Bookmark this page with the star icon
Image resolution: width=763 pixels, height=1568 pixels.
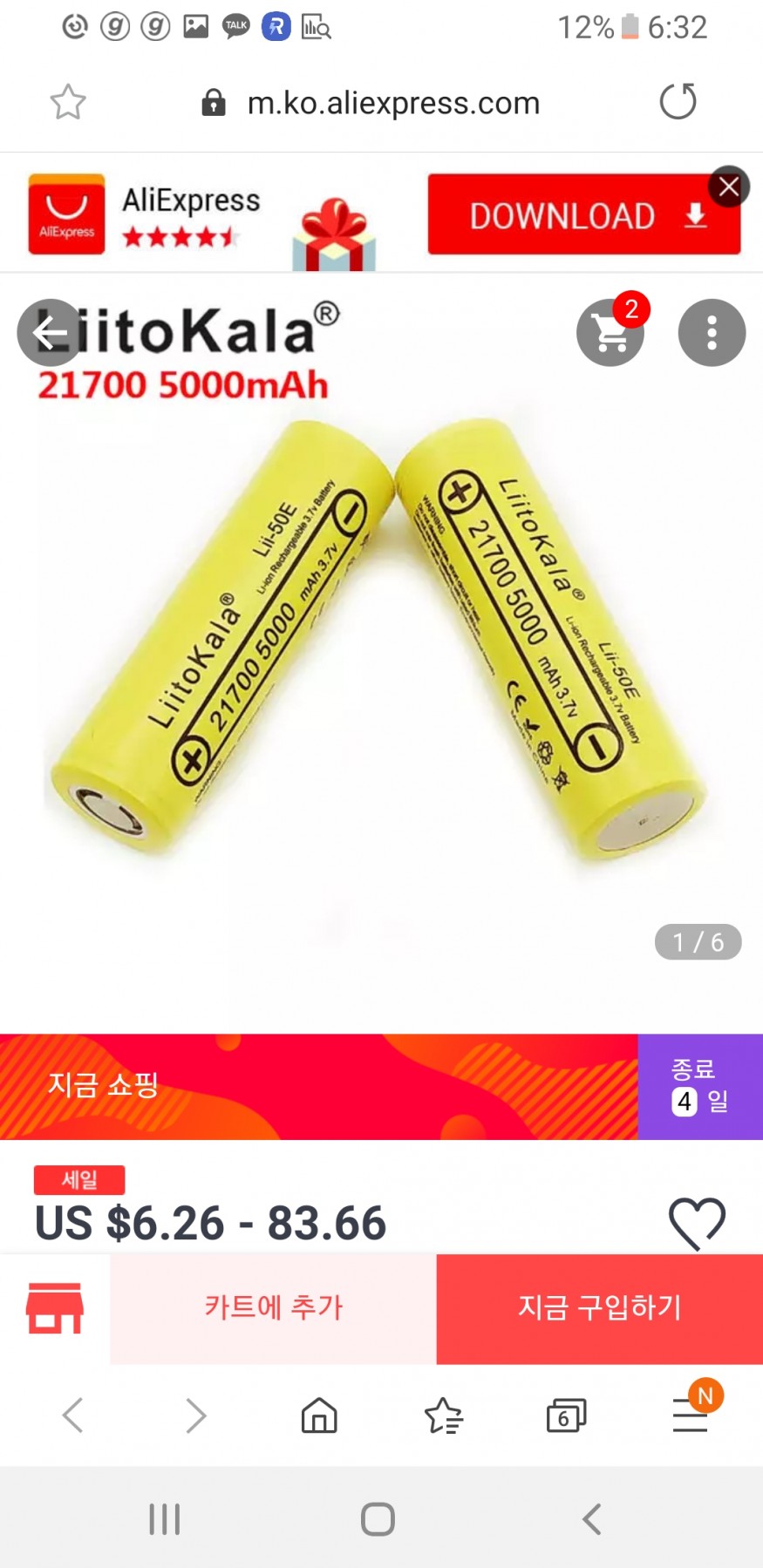[x=68, y=103]
